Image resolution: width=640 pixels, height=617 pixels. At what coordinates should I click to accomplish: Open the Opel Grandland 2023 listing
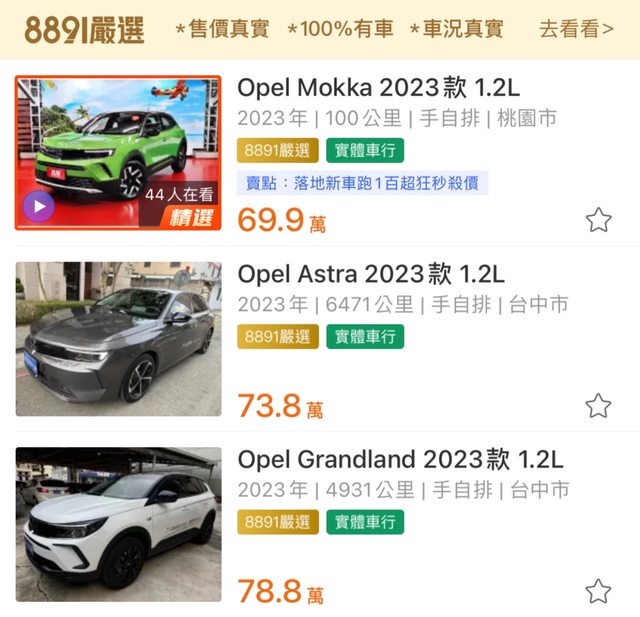(x=400, y=460)
